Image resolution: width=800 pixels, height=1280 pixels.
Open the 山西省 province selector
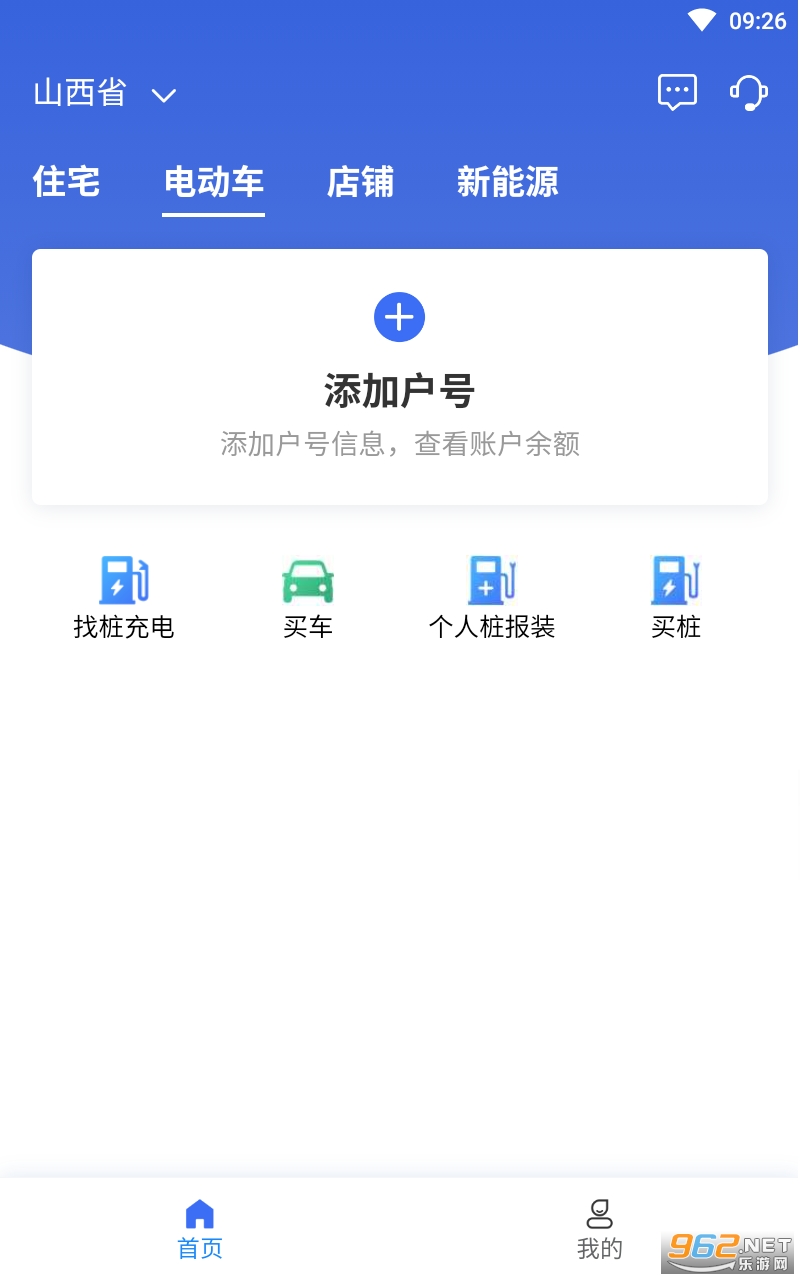[104, 94]
